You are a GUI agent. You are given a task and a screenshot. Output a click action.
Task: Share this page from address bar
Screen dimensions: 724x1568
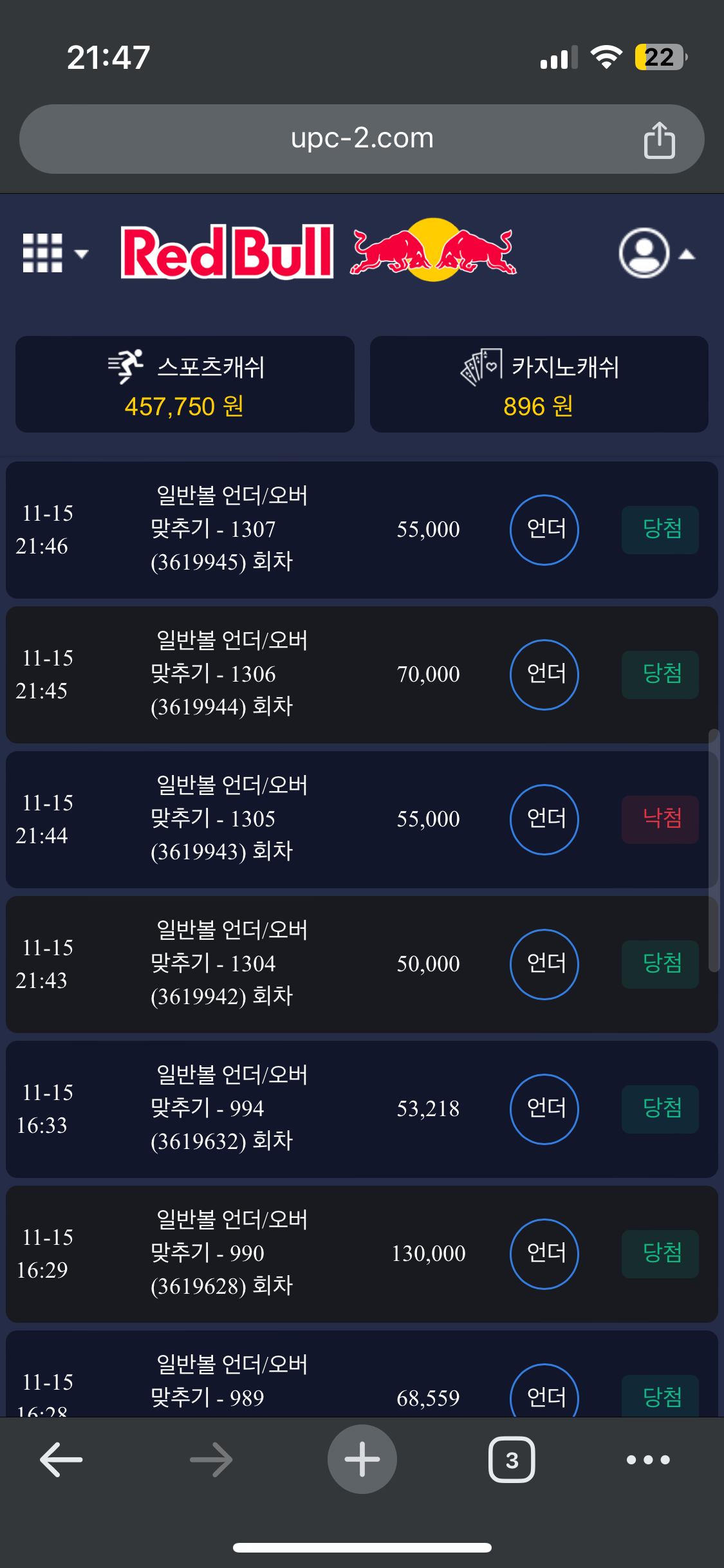coord(659,140)
